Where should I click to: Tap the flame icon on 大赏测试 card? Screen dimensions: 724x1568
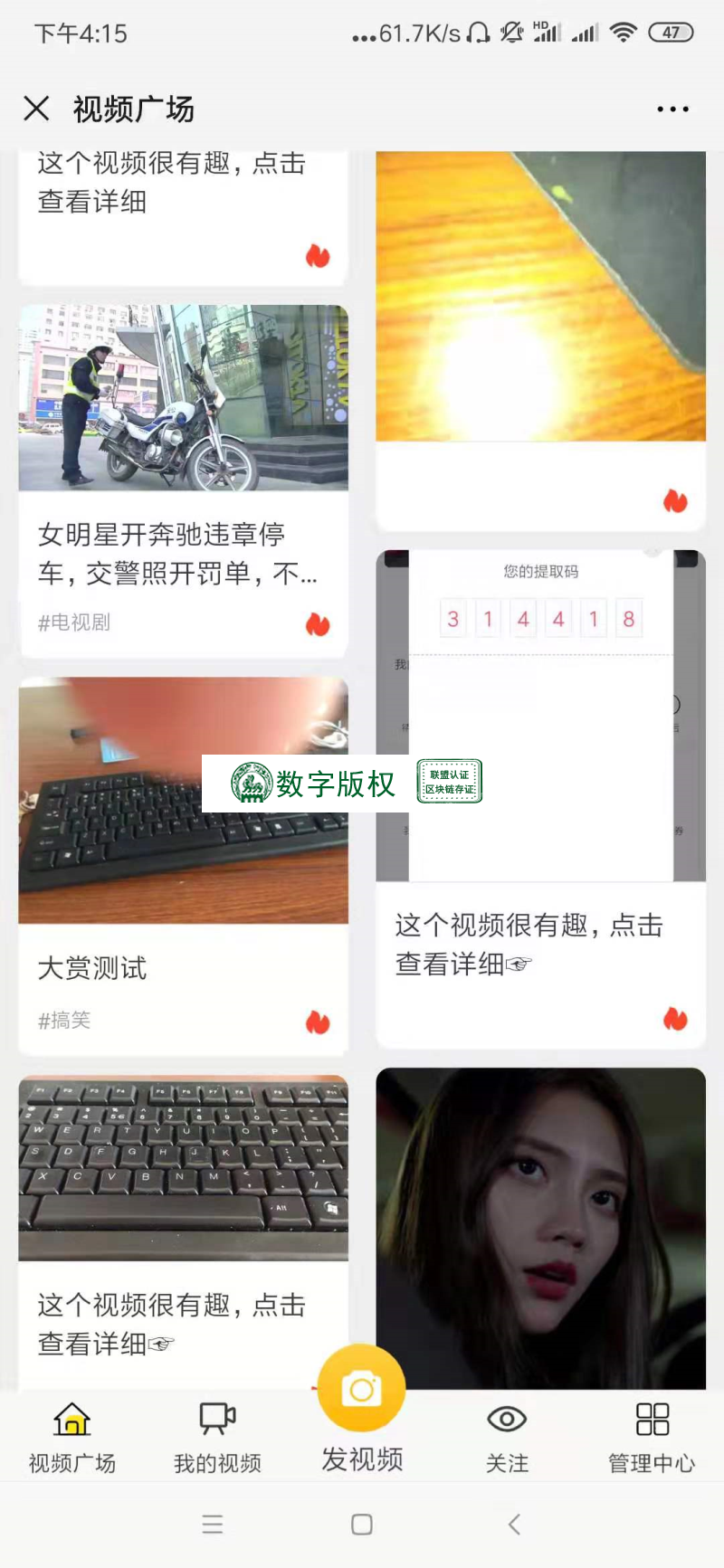click(318, 1022)
